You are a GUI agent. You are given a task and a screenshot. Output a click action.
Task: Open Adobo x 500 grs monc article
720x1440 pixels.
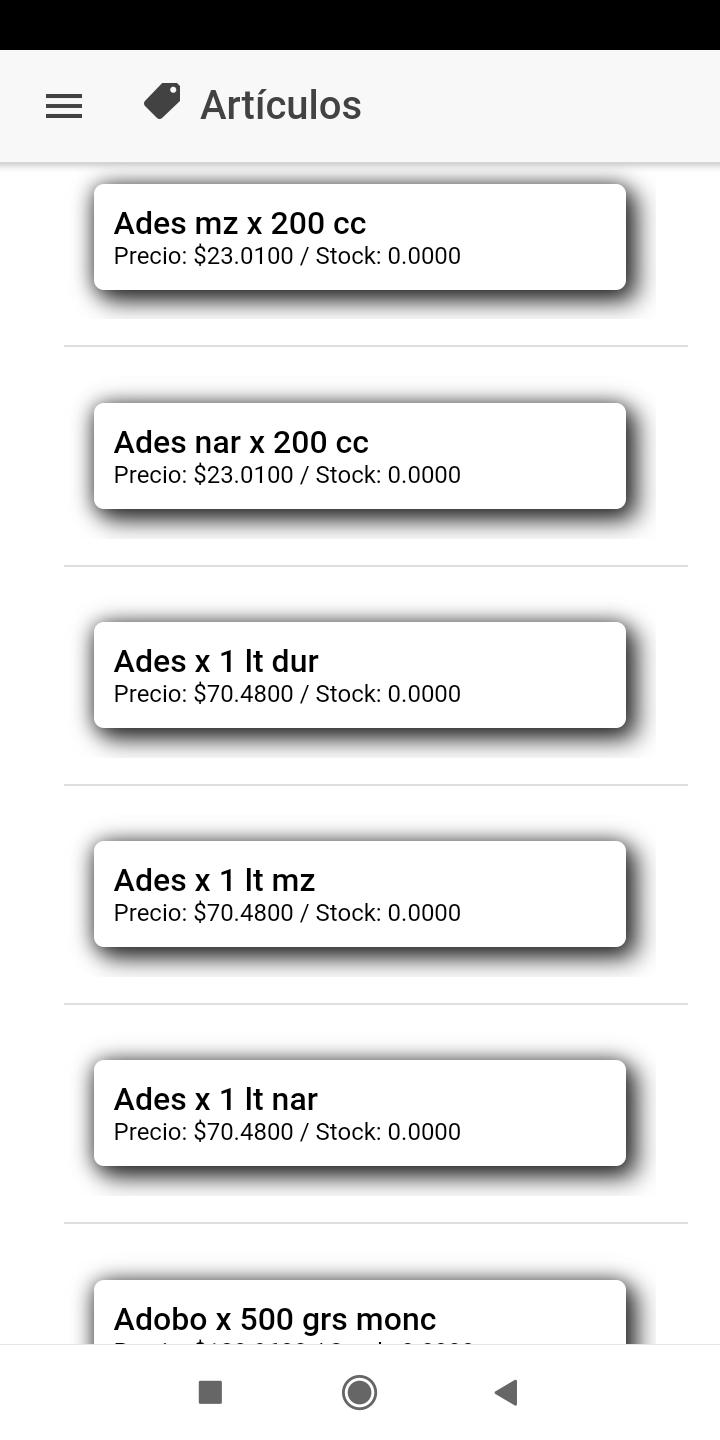pyautogui.click(x=360, y=1314)
